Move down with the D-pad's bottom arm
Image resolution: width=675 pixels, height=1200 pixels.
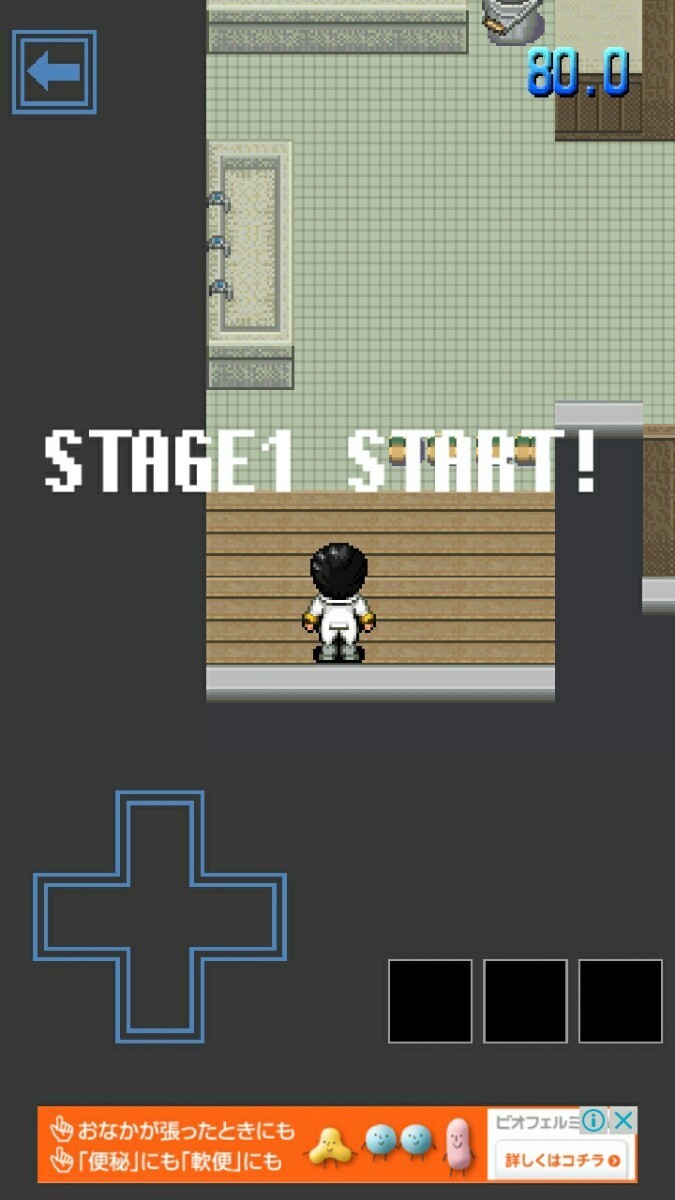point(160,1001)
